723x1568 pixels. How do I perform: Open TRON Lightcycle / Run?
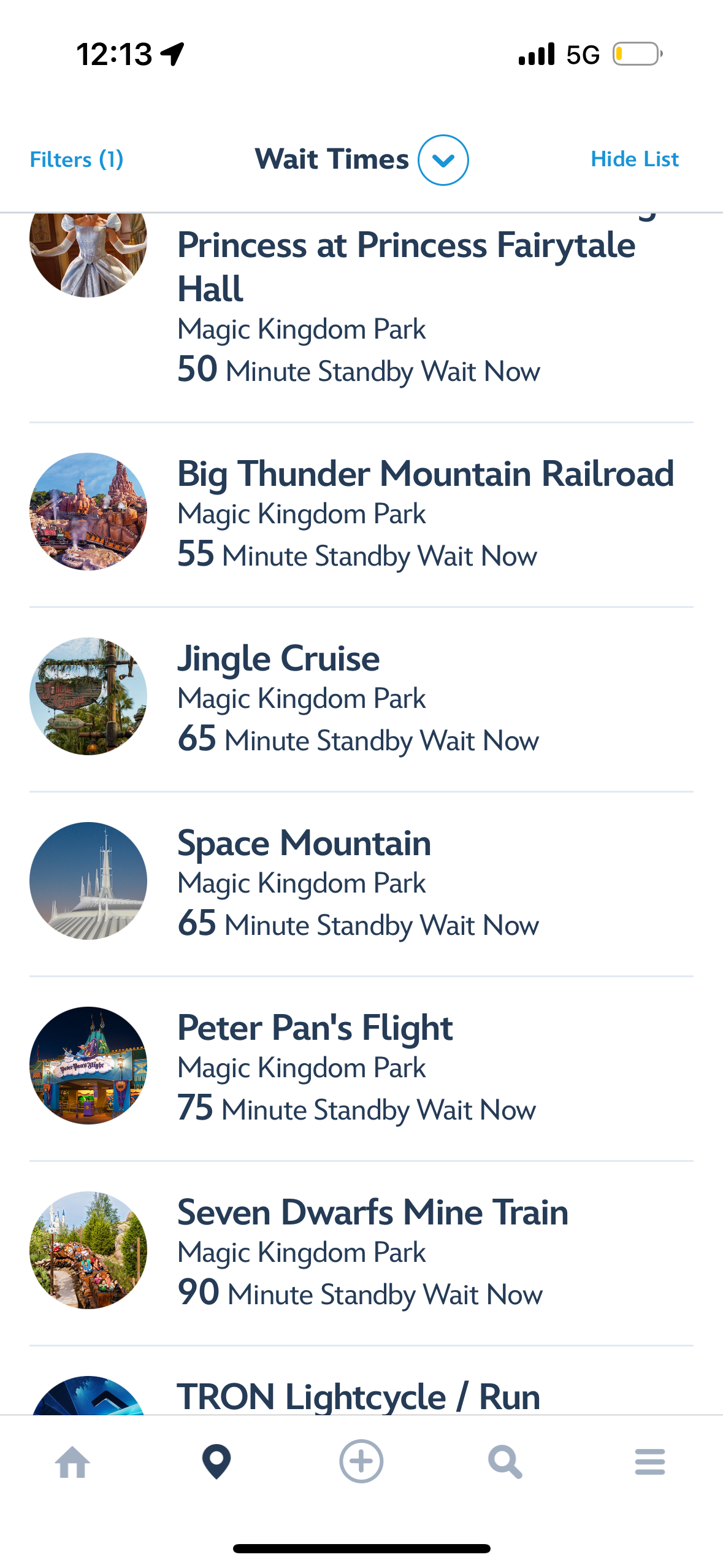click(359, 1395)
